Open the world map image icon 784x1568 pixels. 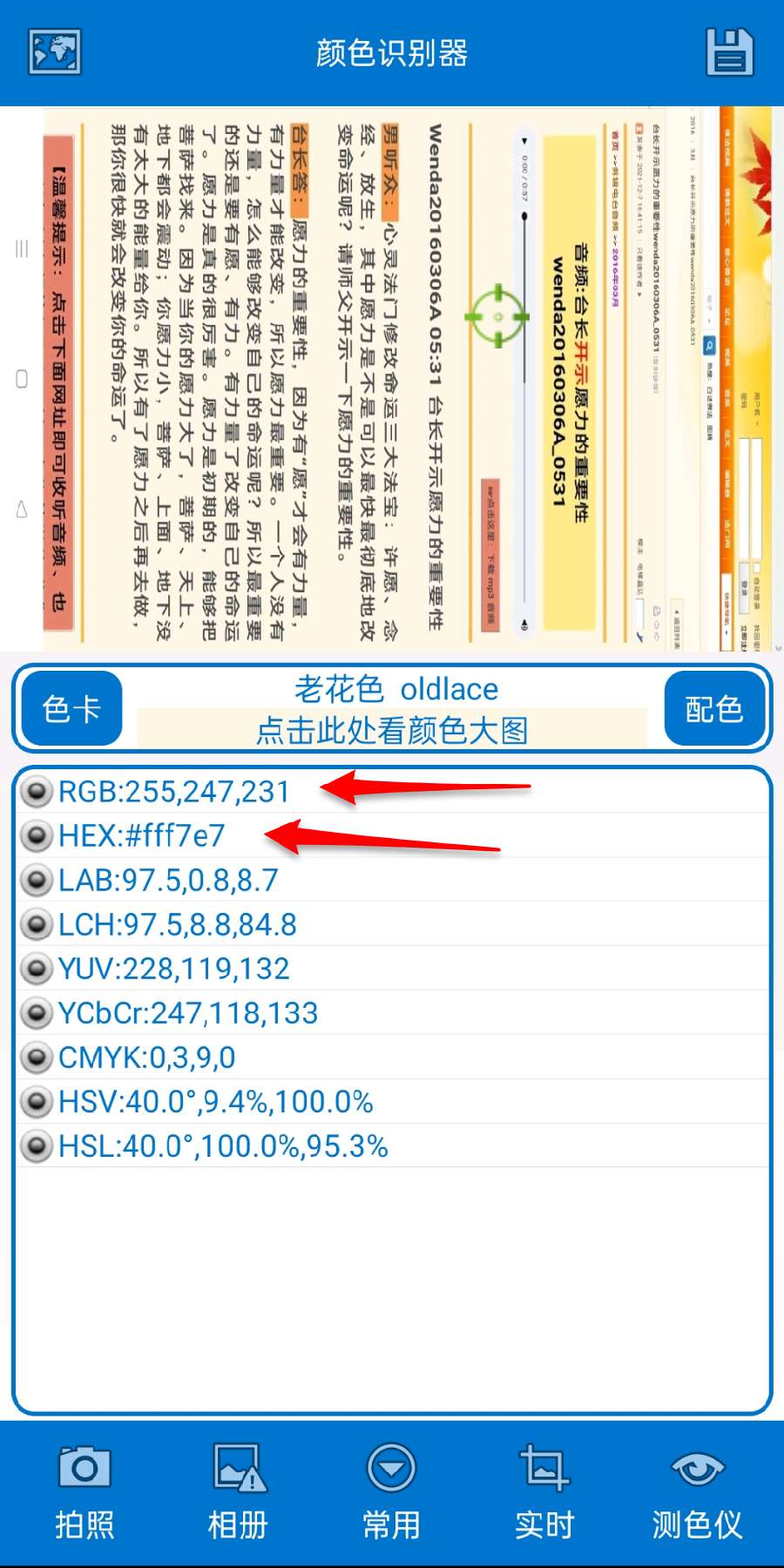point(55,52)
